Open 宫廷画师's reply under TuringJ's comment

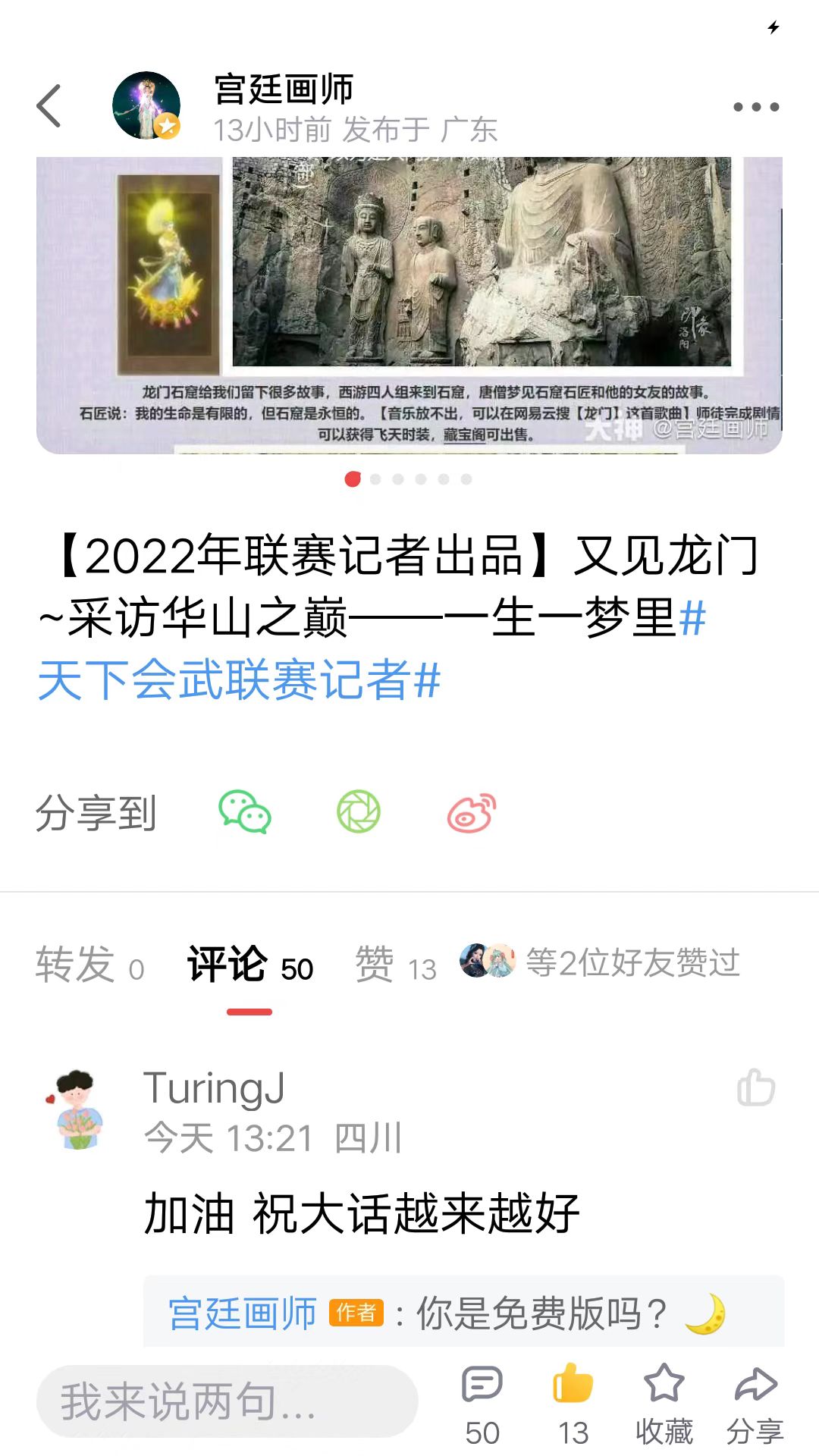click(x=464, y=1313)
